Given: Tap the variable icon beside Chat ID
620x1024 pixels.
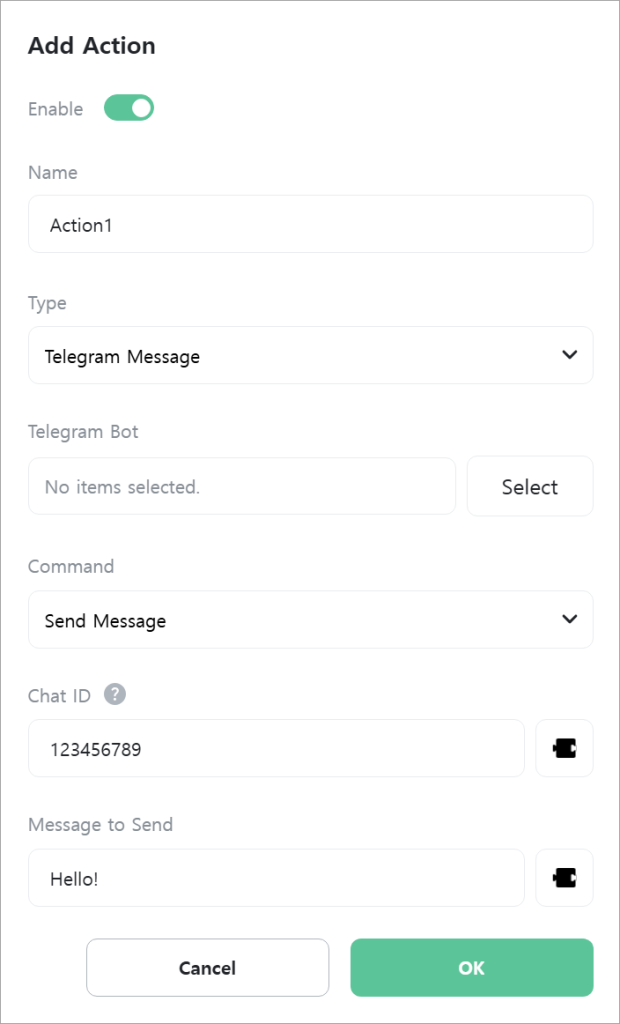Looking at the screenshot, I should tap(564, 748).
